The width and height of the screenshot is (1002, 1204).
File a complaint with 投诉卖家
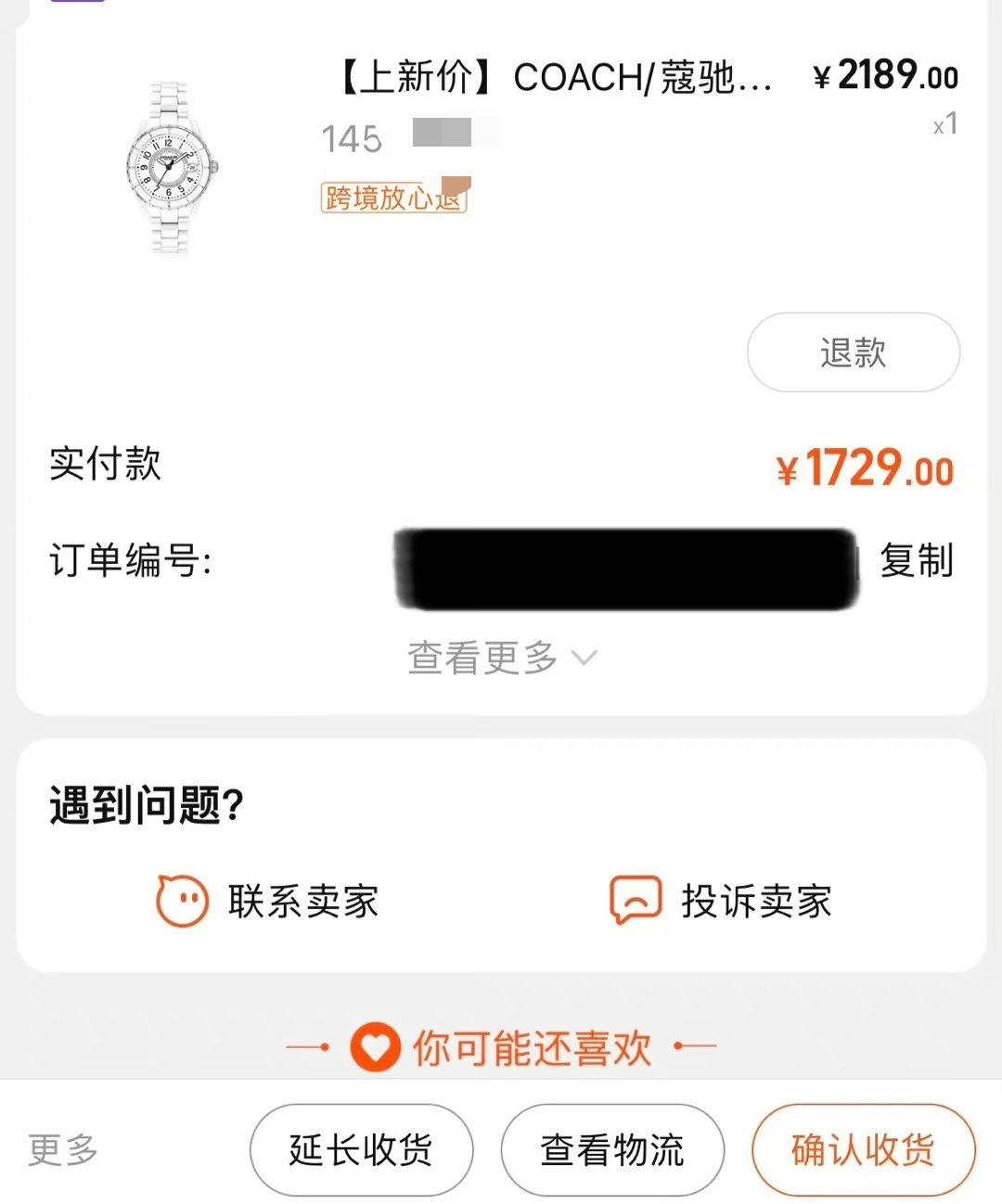tap(720, 901)
